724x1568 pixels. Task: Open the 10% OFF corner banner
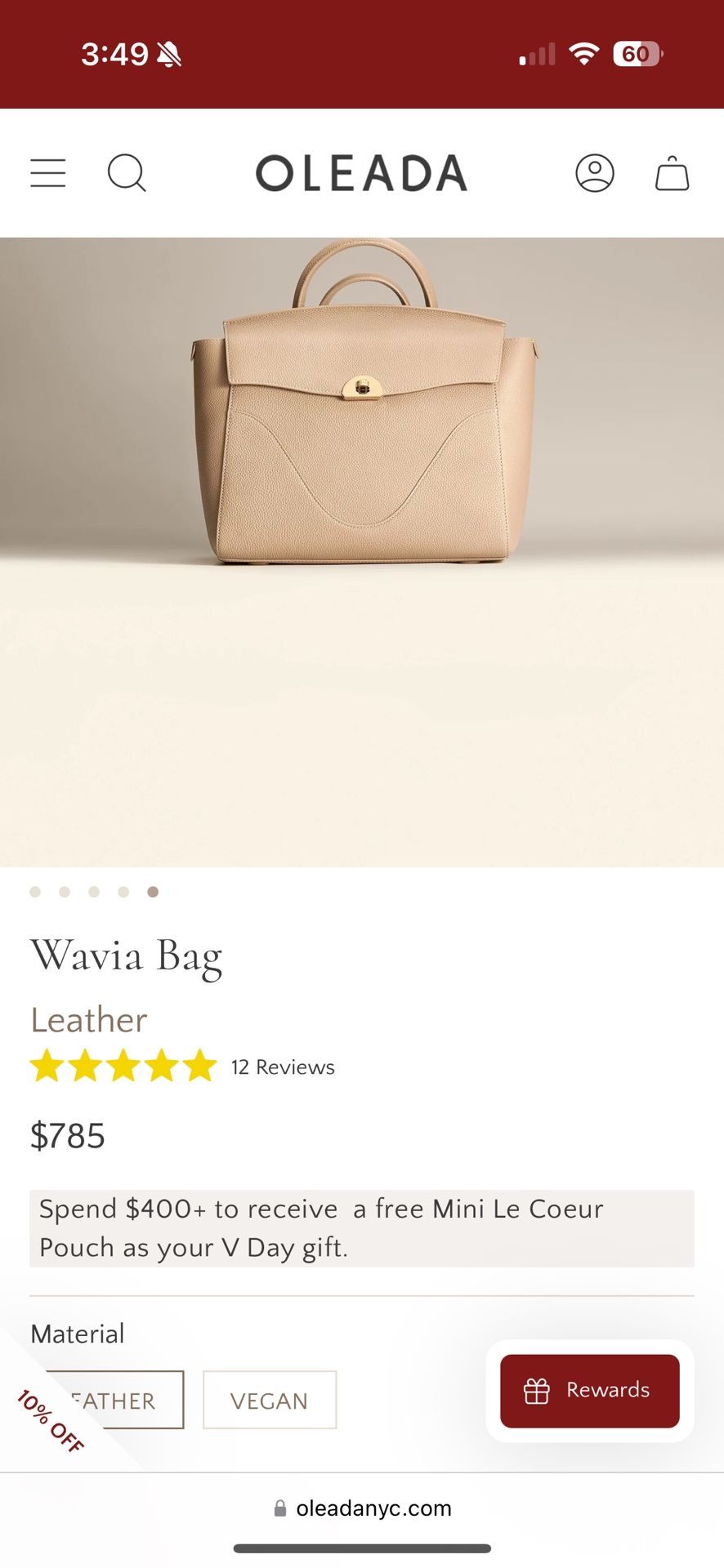point(51,1421)
